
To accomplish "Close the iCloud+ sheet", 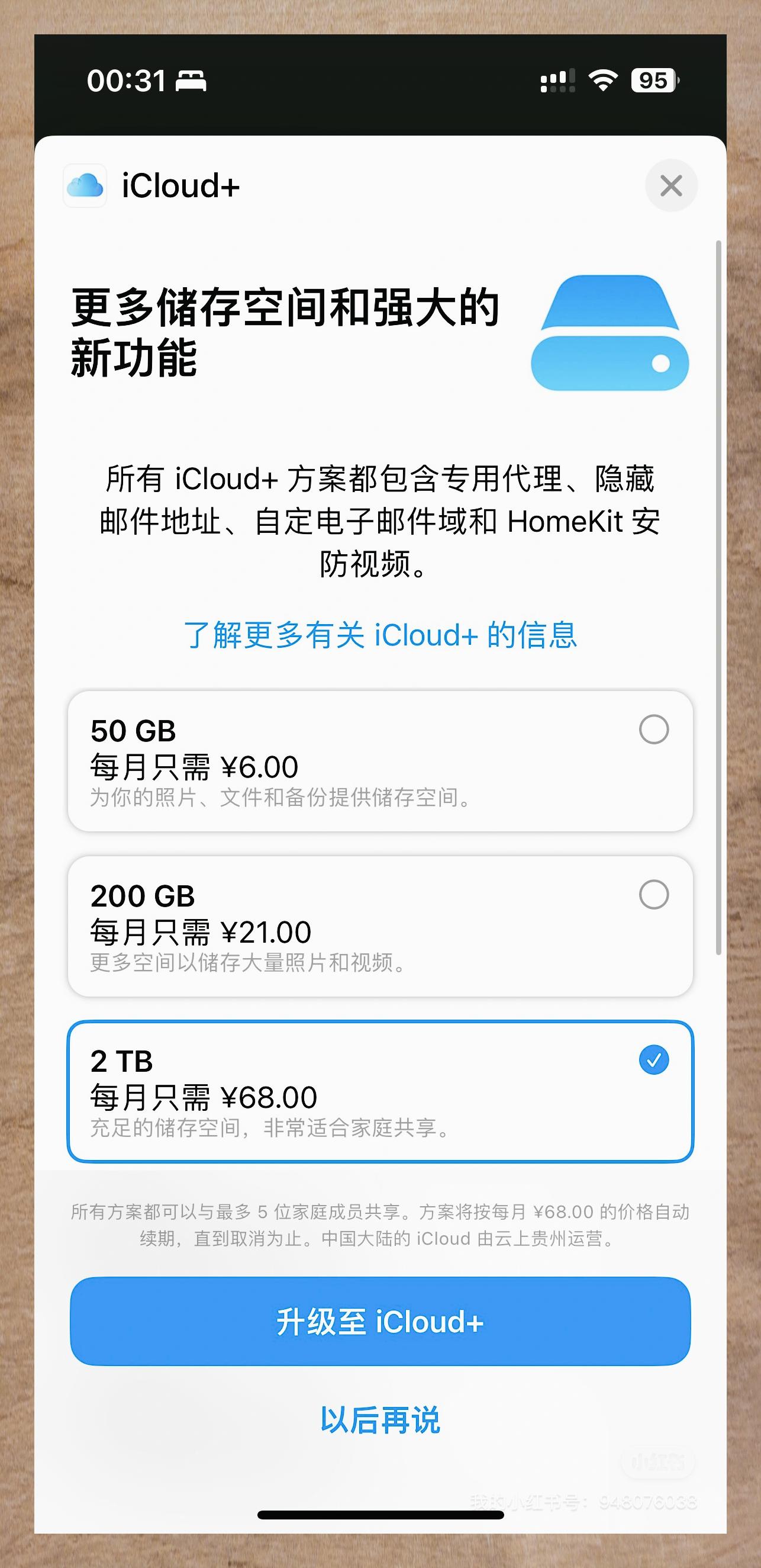I will point(671,186).
